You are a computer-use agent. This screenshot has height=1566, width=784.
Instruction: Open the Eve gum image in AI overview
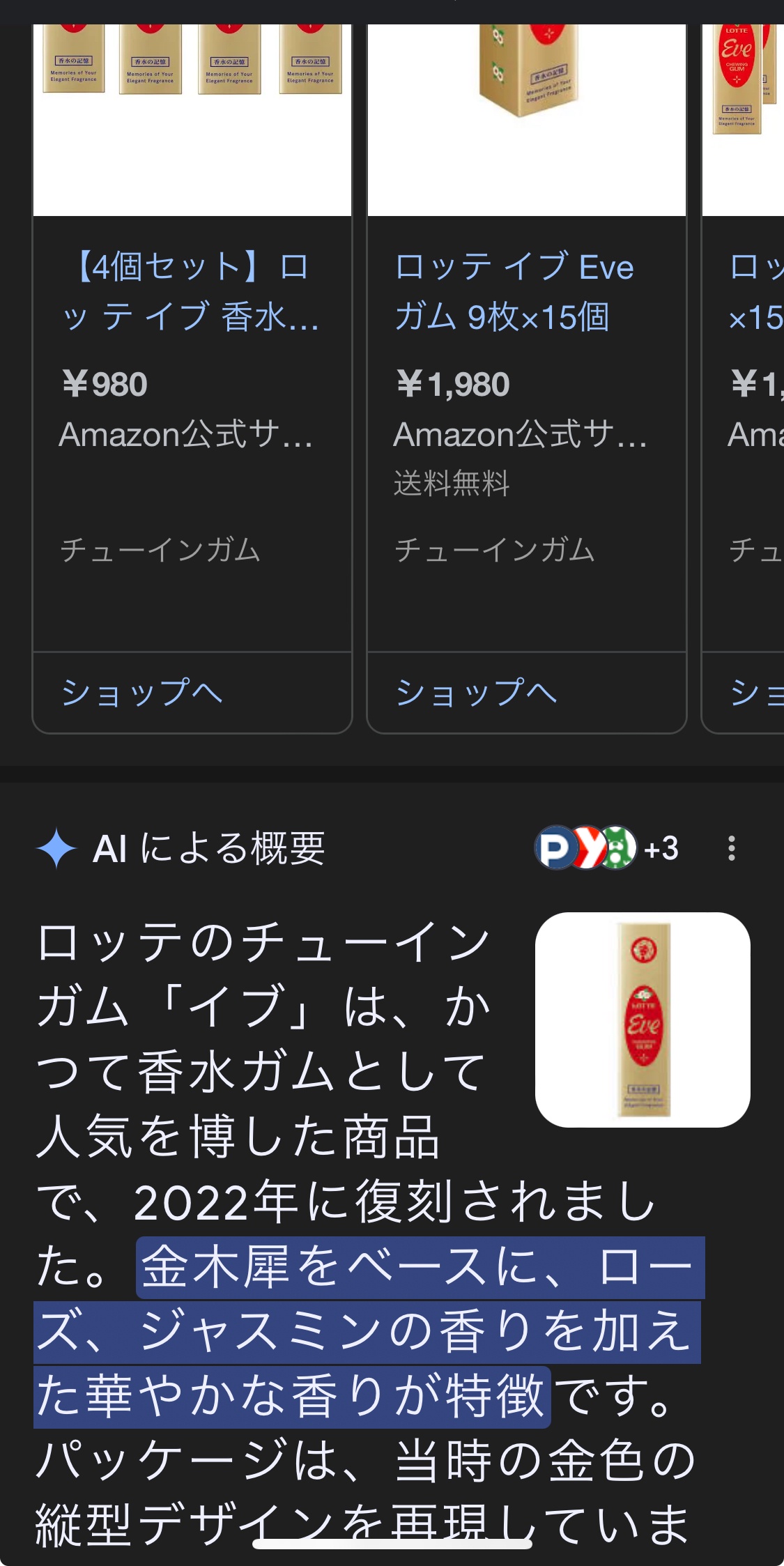tap(643, 1020)
